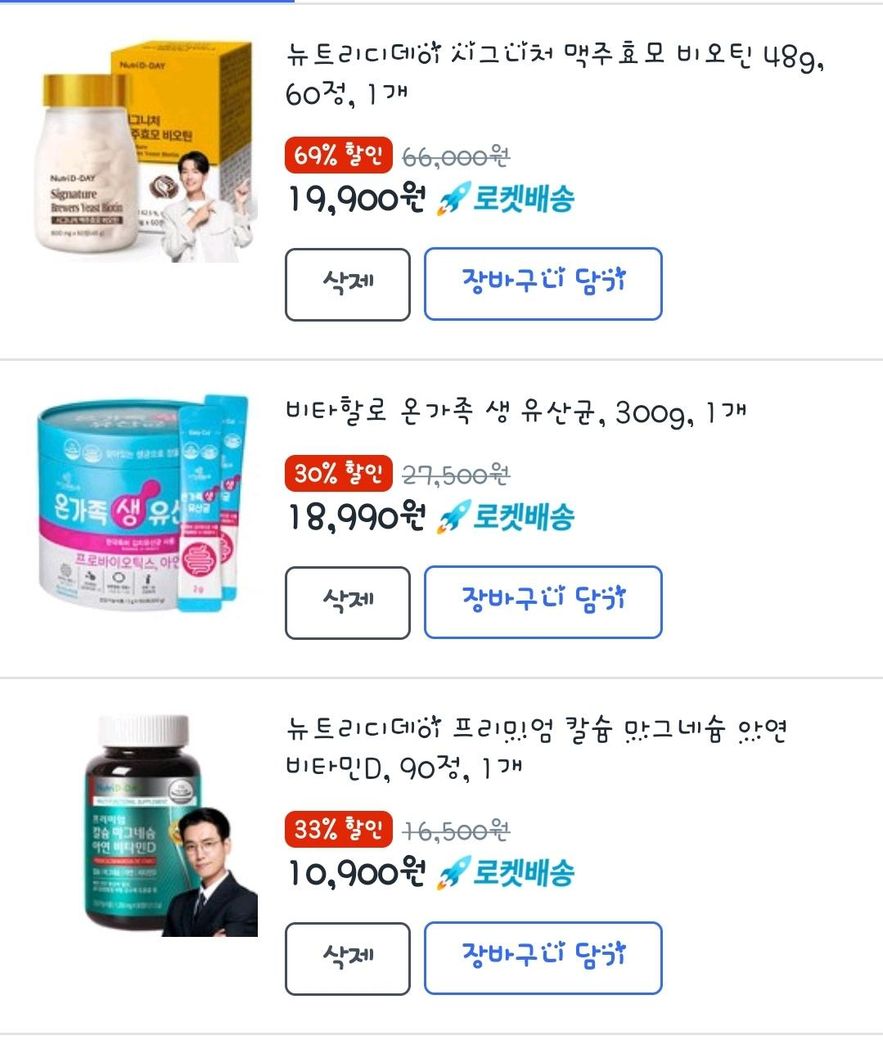Put 칼슘 마그네슘 아연 비타민D in cart
Image resolution: width=883 pixels, height=1040 pixels.
(x=543, y=958)
